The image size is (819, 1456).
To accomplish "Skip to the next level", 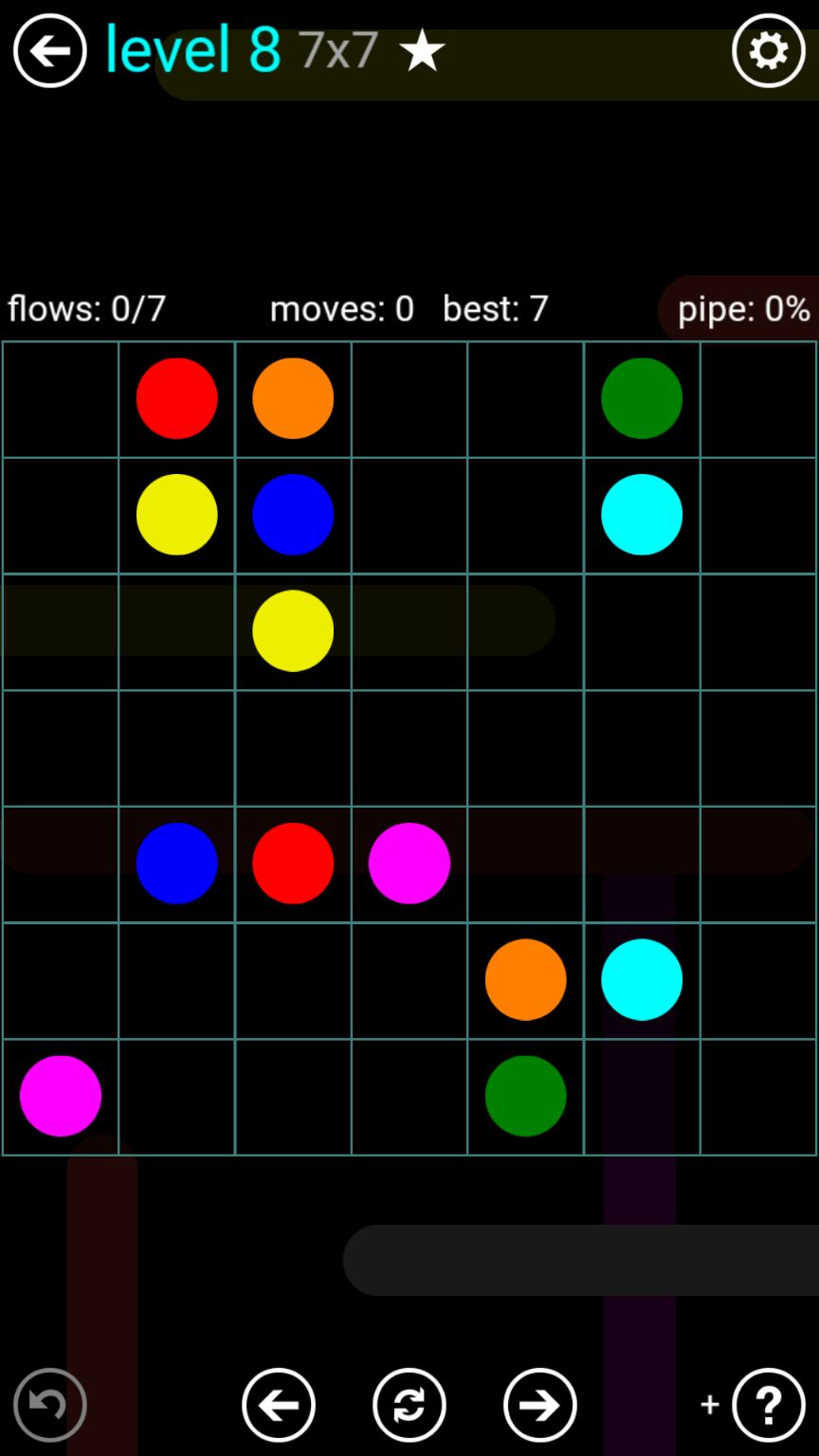I will pyautogui.click(x=540, y=1404).
